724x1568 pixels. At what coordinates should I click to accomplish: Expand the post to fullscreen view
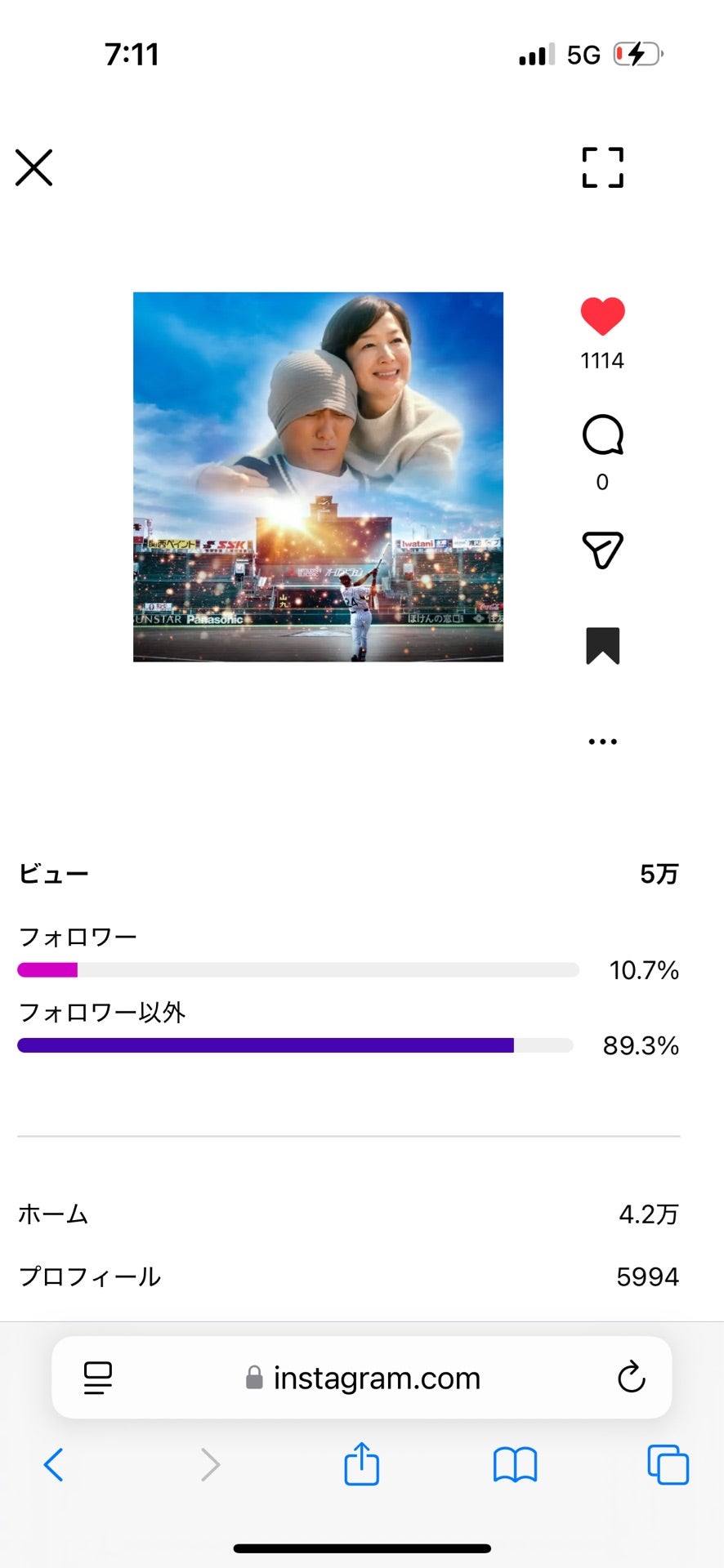pos(602,167)
